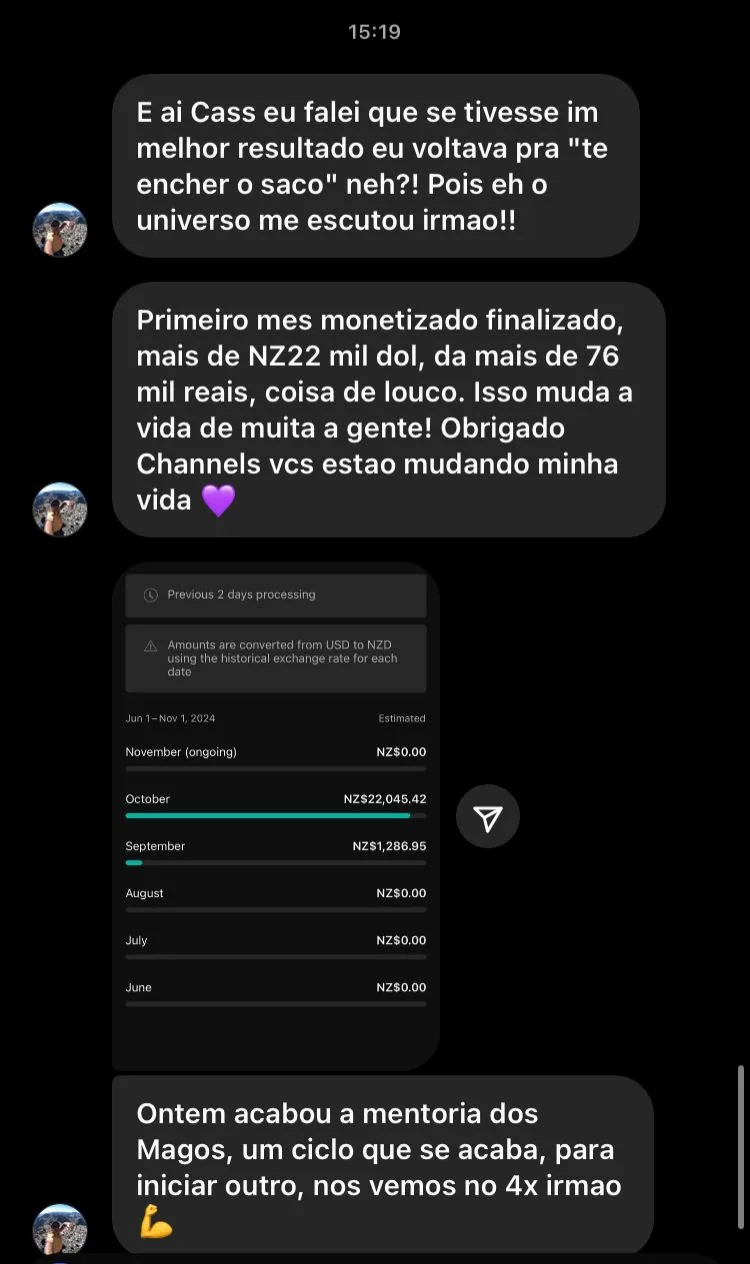
Task: Tap the avatar beside "mentoria dos Magos" message
Action: coord(60,1229)
